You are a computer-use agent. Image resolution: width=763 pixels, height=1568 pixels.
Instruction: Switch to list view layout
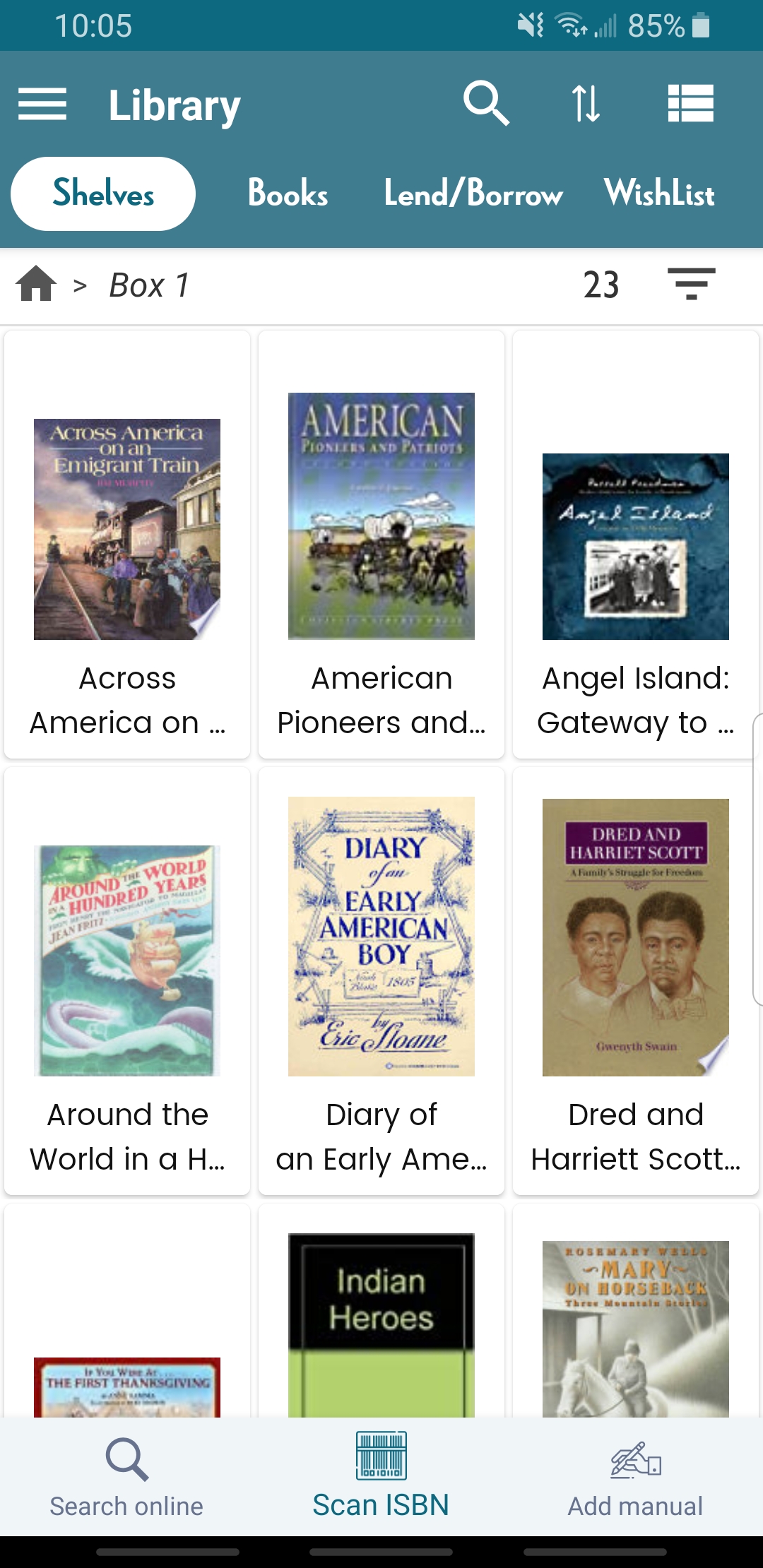[x=690, y=105]
